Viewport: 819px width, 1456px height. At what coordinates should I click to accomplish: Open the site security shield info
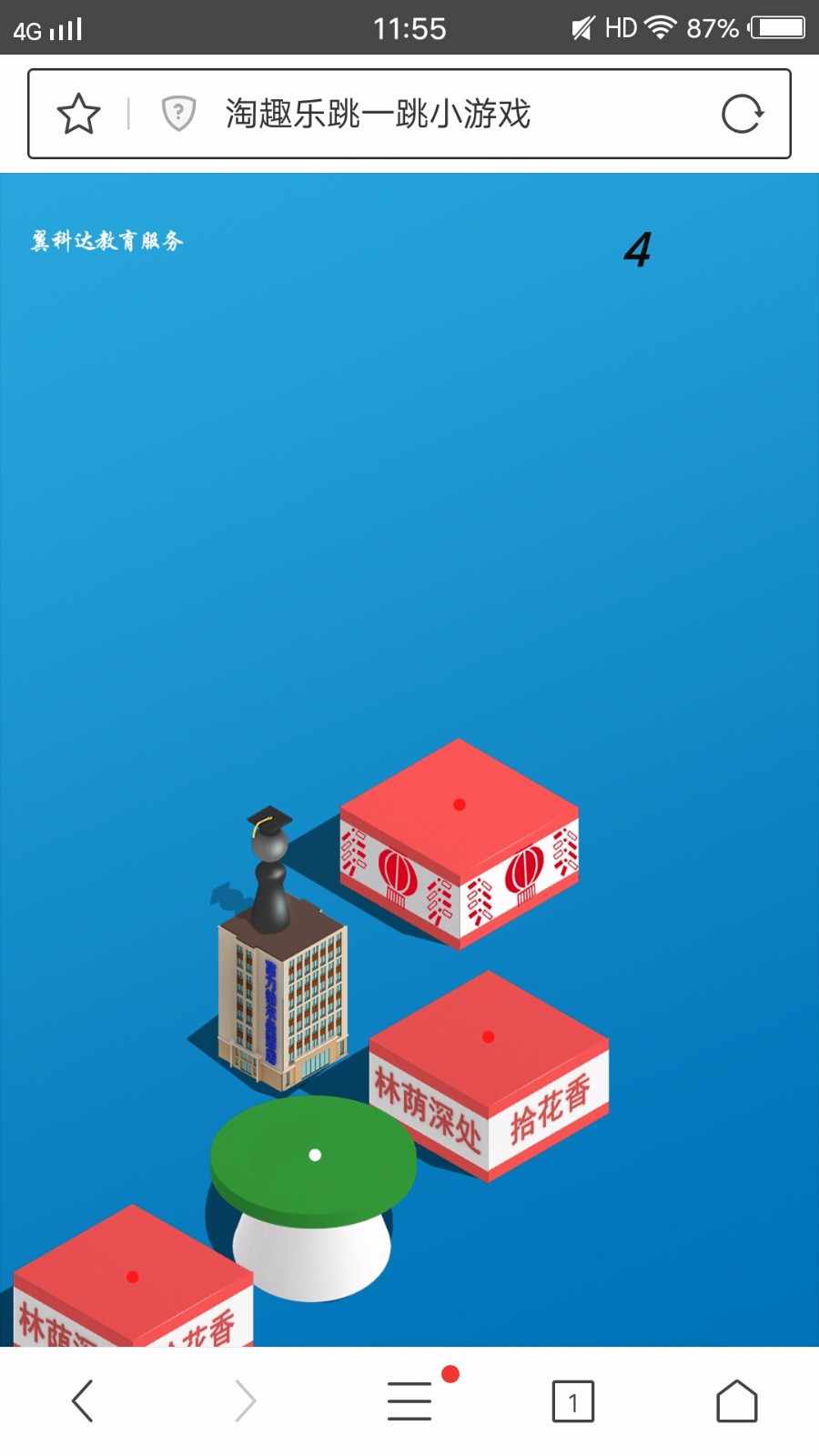point(178,114)
